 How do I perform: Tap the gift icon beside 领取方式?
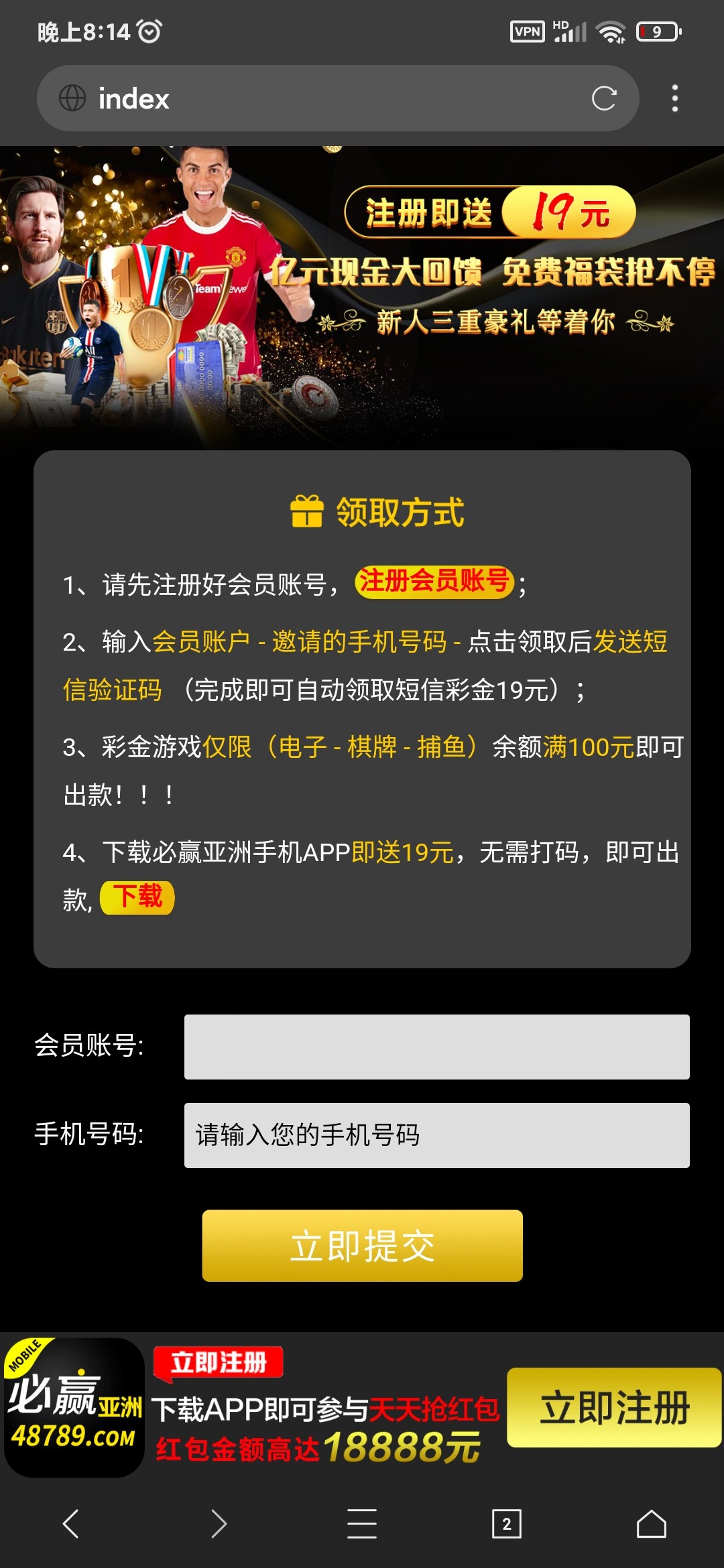click(x=307, y=513)
